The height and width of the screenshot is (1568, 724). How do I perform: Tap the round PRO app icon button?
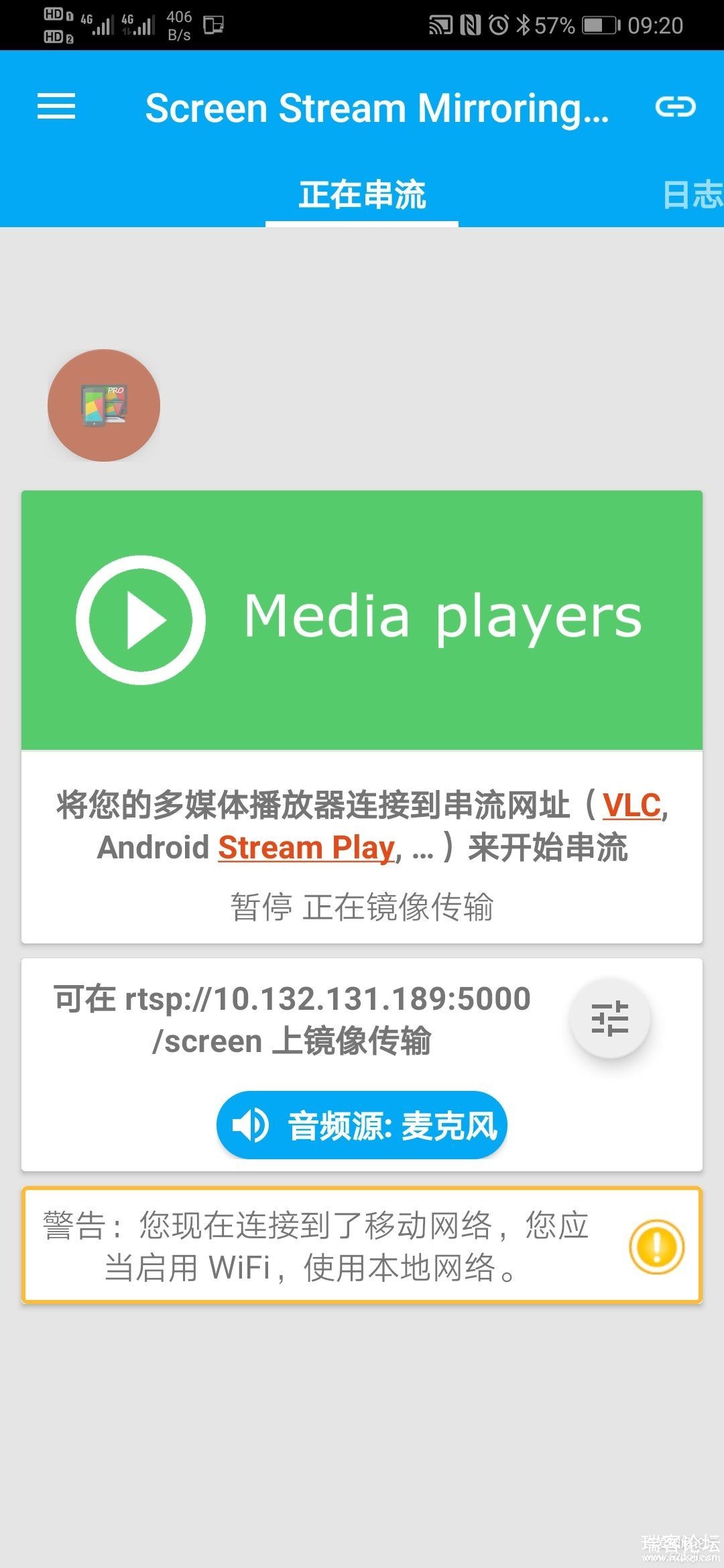(104, 405)
